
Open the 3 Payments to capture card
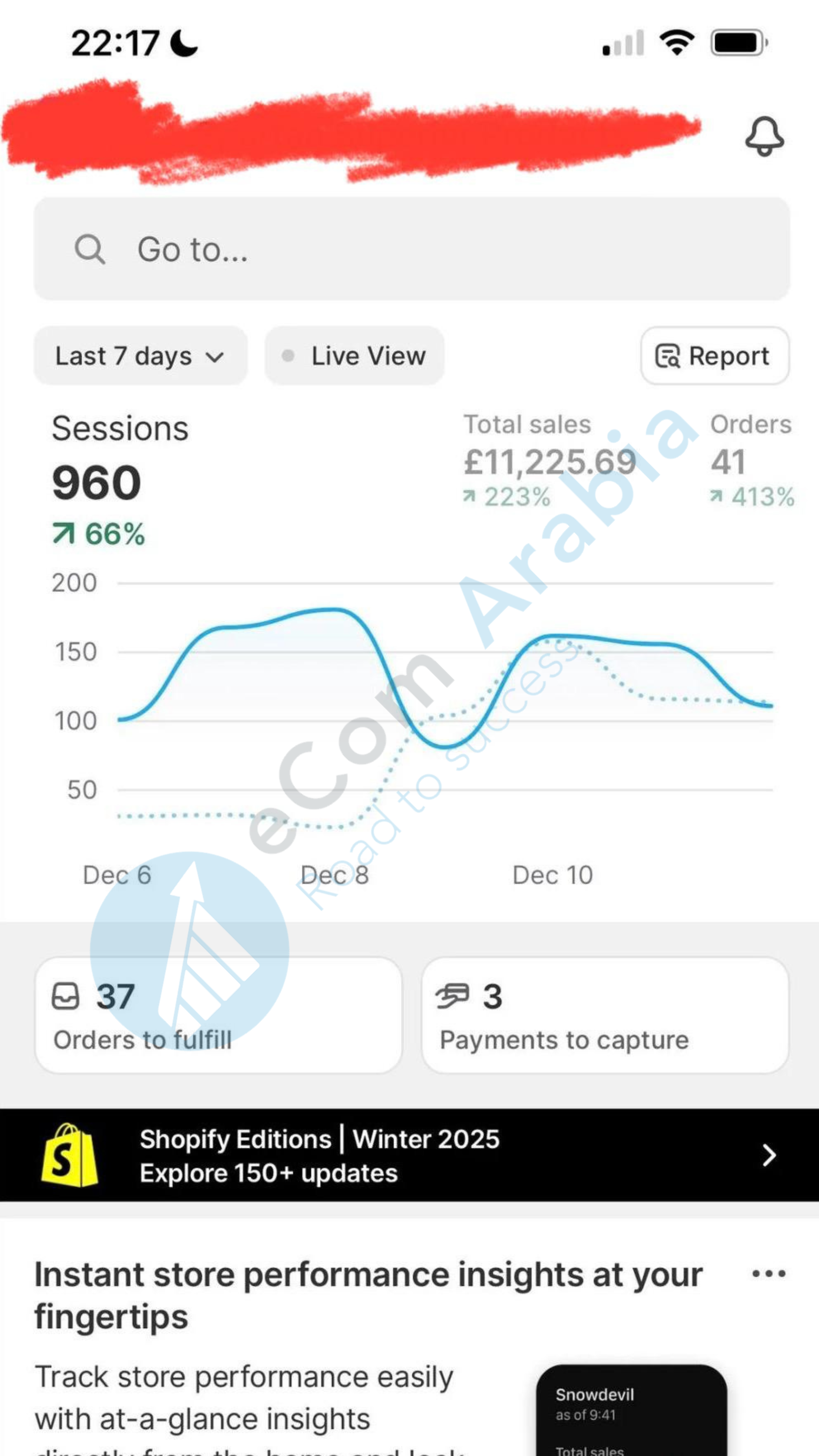point(605,1015)
